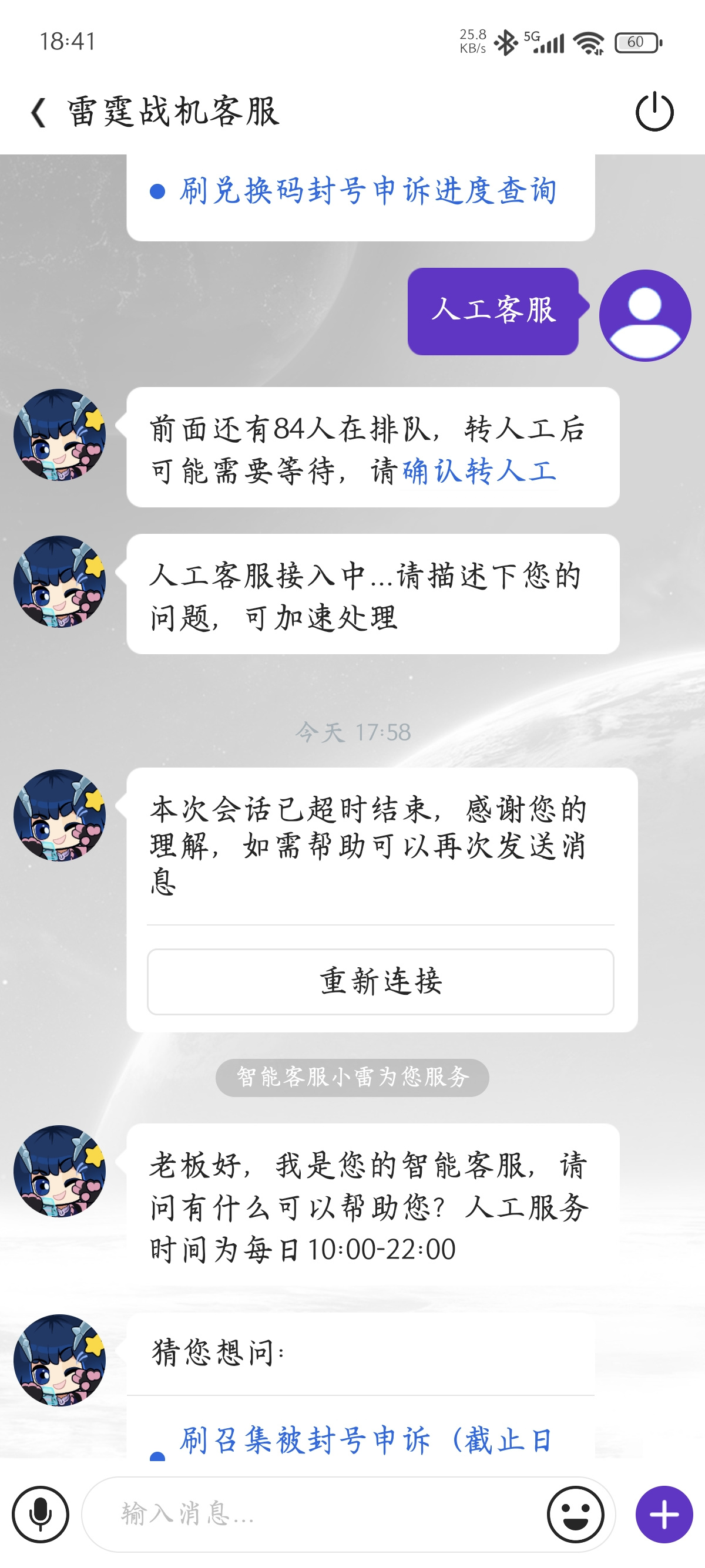Tap the 重新连接 button
The width and height of the screenshot is (705, 1568).
381,981
